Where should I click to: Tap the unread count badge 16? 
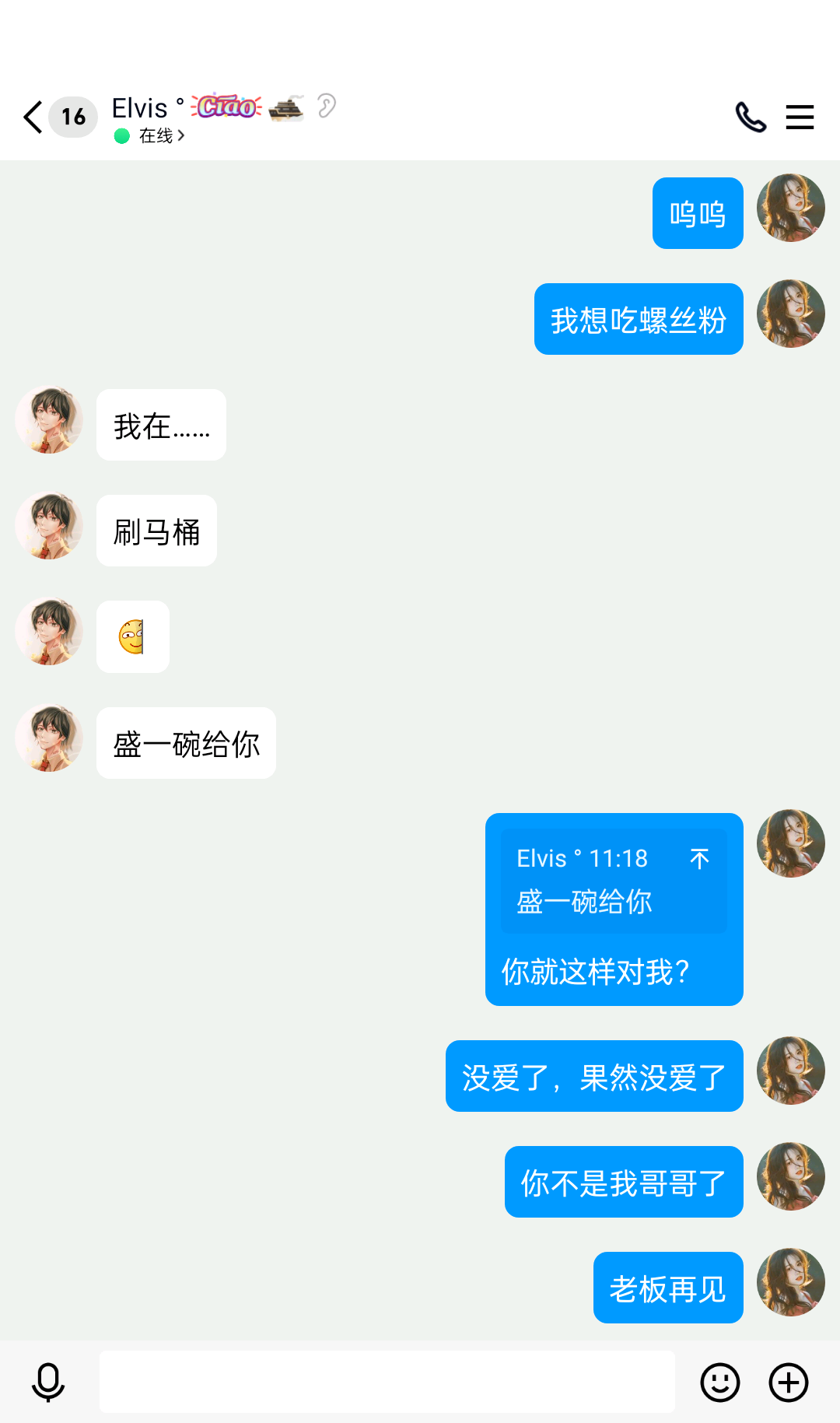point(72,117)
